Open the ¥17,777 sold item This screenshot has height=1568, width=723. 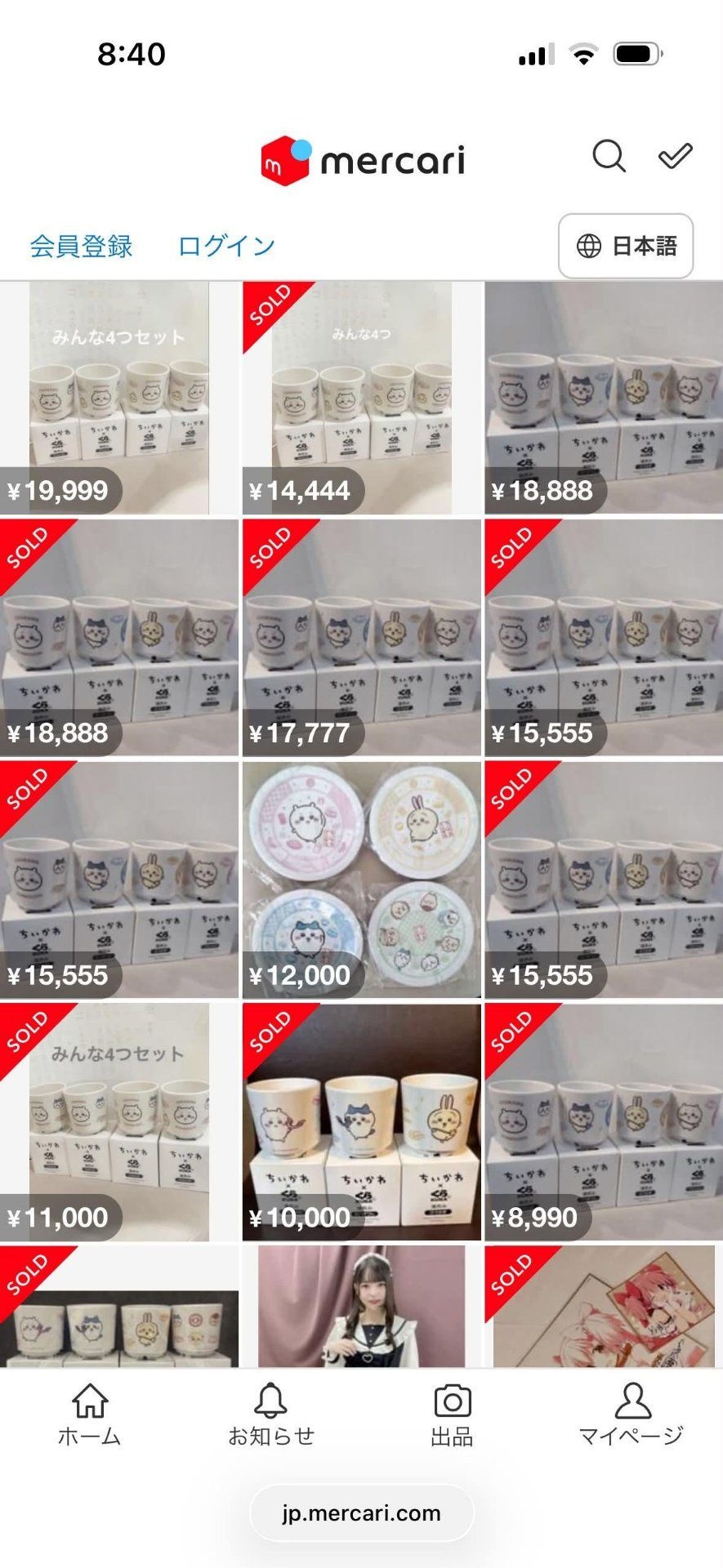pos(361,638)
